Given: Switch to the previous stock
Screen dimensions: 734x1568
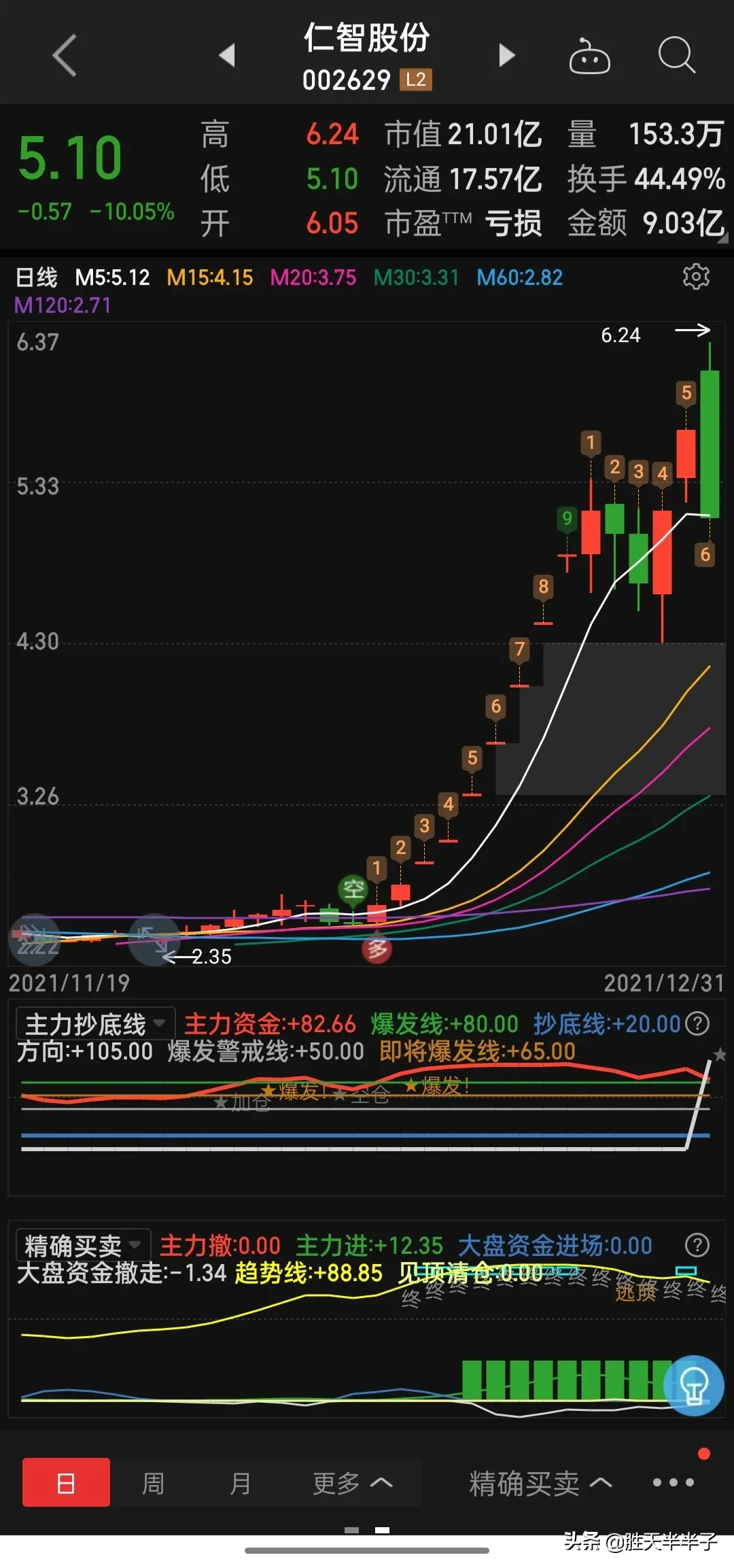Looking at the screenshot, I should click(x=228, y=55).
